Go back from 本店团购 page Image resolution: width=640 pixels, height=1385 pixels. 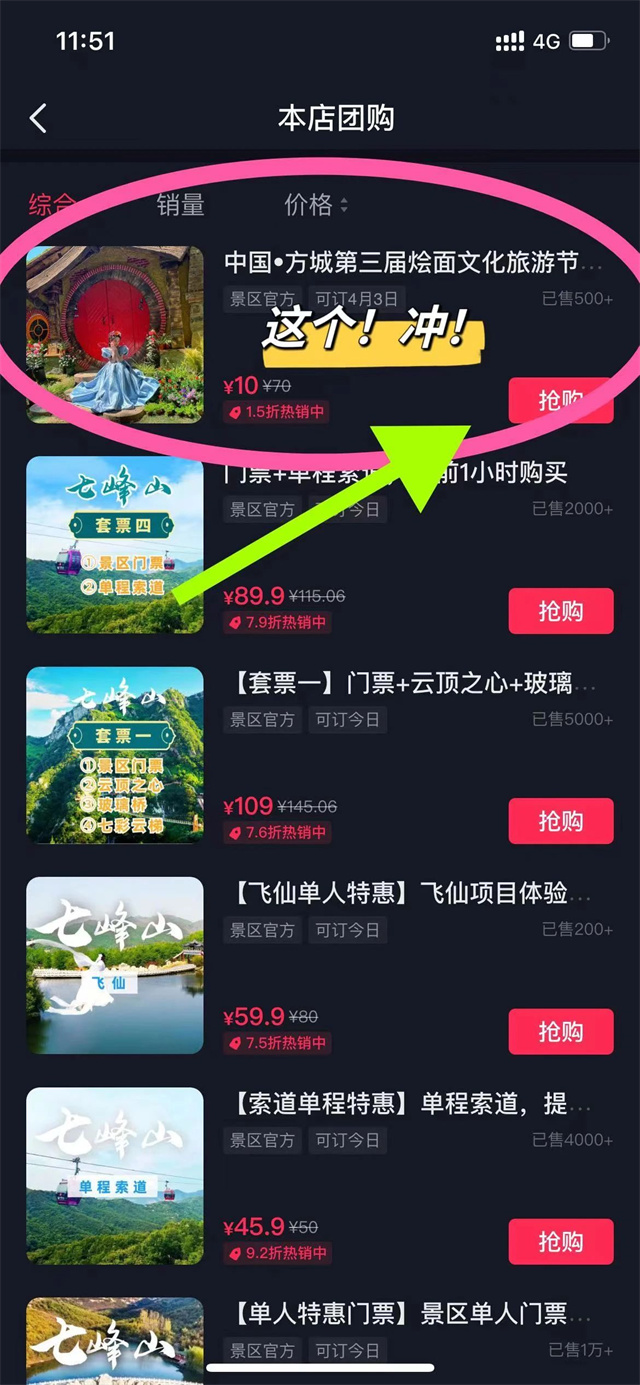pos(38,118)
